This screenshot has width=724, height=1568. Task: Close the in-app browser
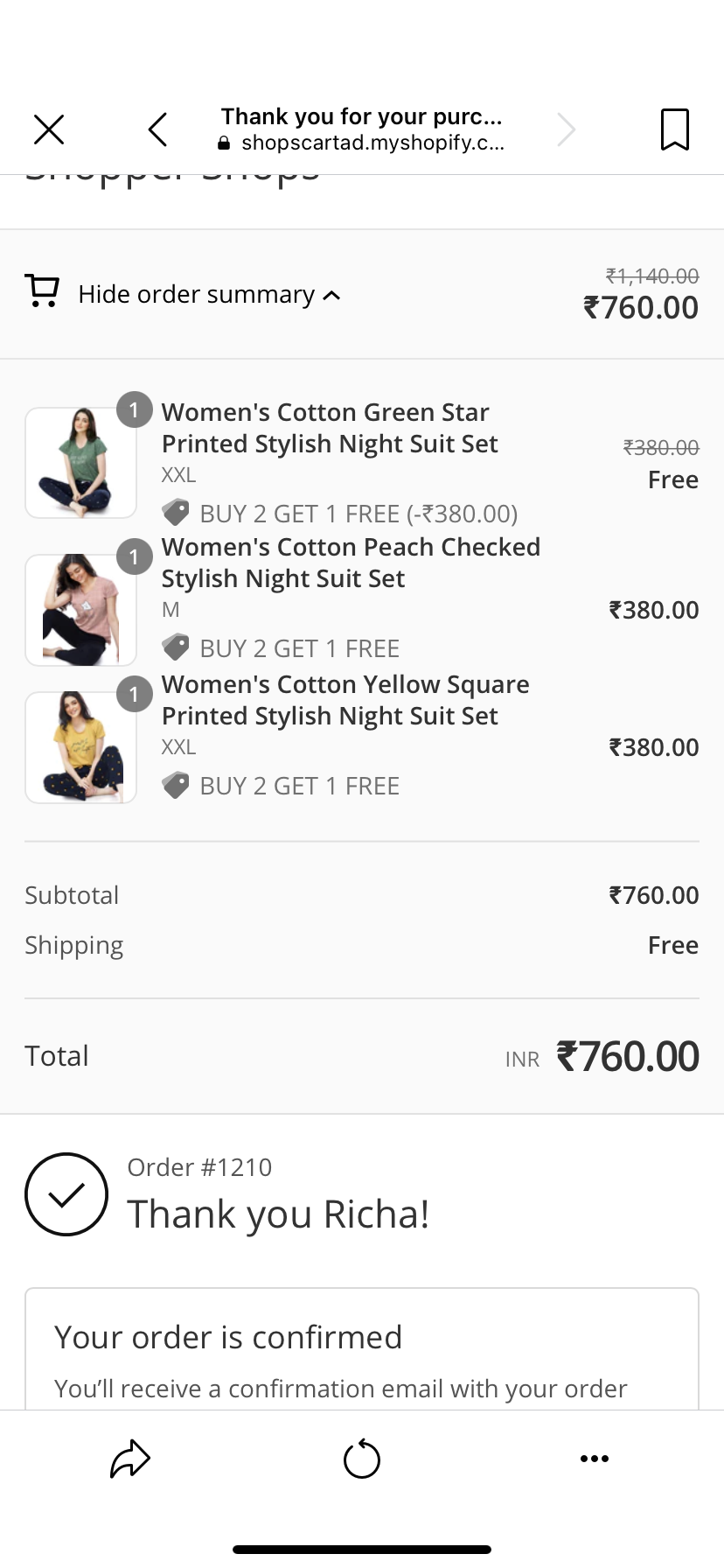(49, 129)
